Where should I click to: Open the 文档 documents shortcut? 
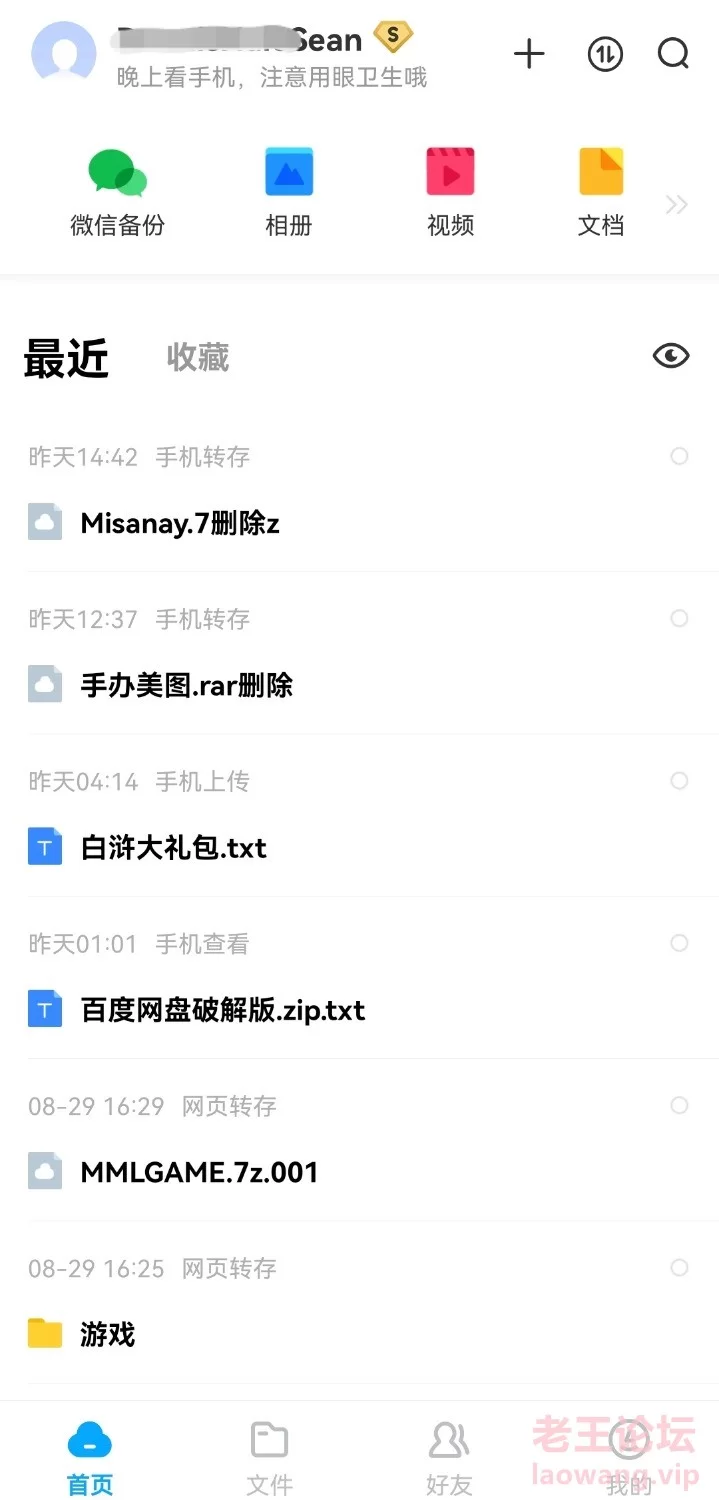coord(601,192)
